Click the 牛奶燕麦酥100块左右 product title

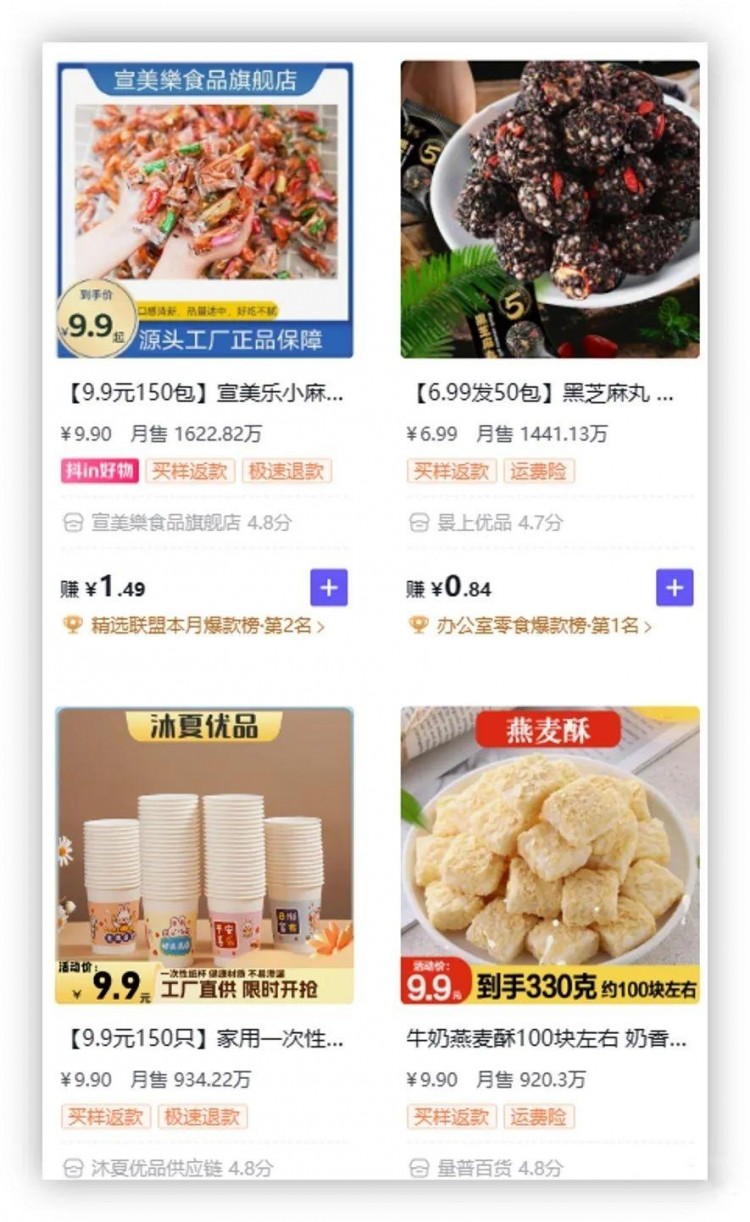coord(550,1040)
